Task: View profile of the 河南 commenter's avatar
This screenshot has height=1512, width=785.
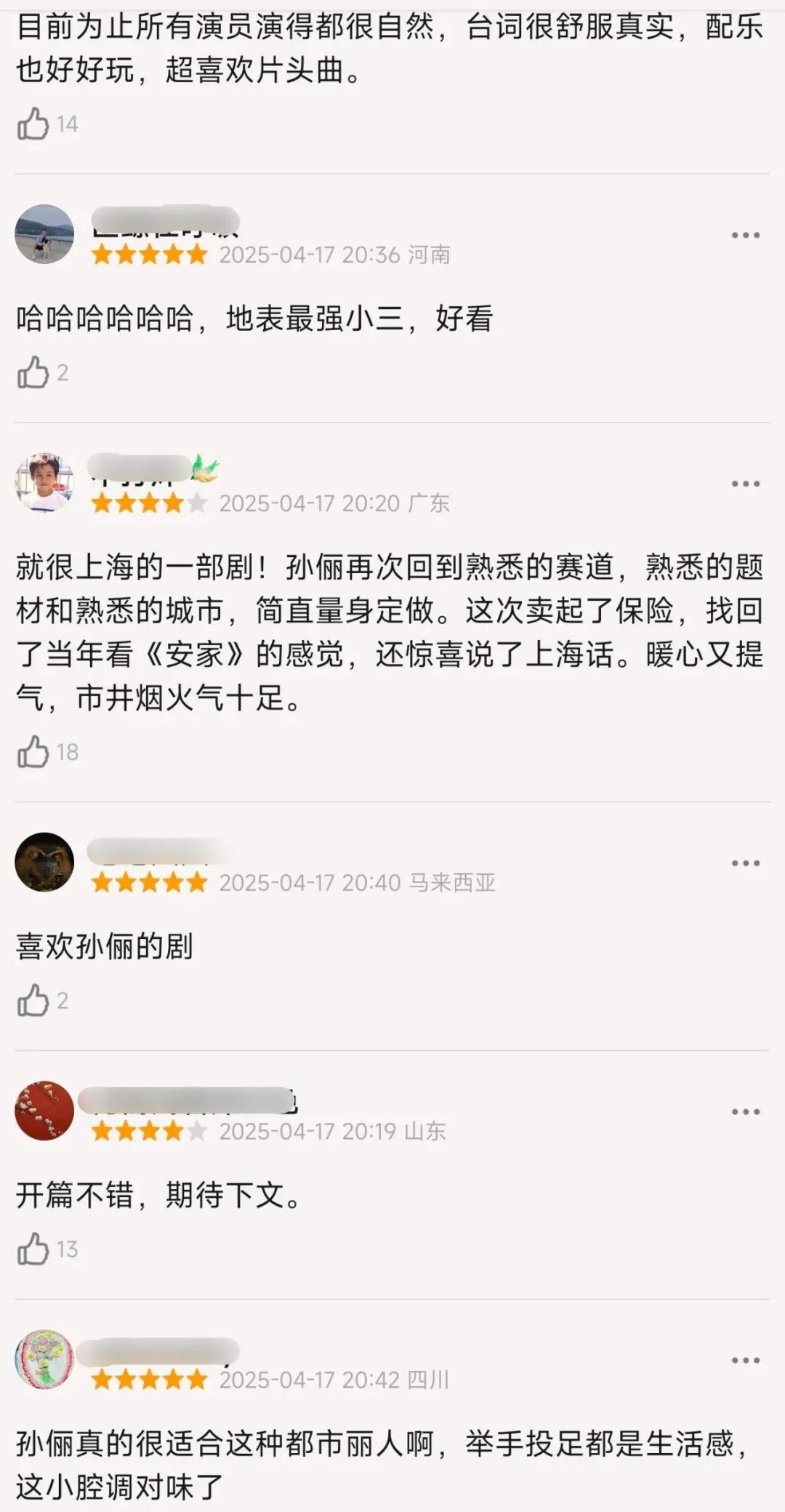Action: pos(44,234)
